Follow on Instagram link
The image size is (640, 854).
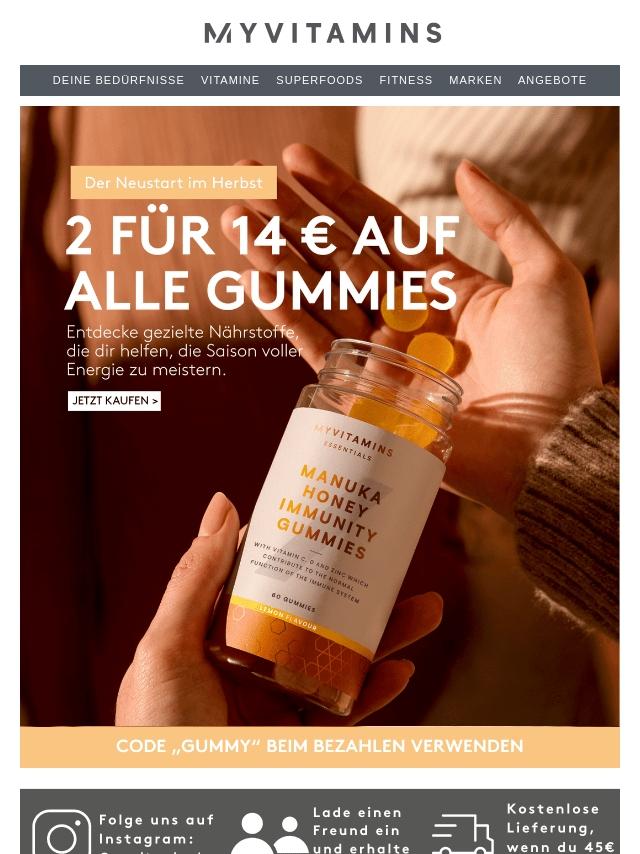click(x=124, y=829)
